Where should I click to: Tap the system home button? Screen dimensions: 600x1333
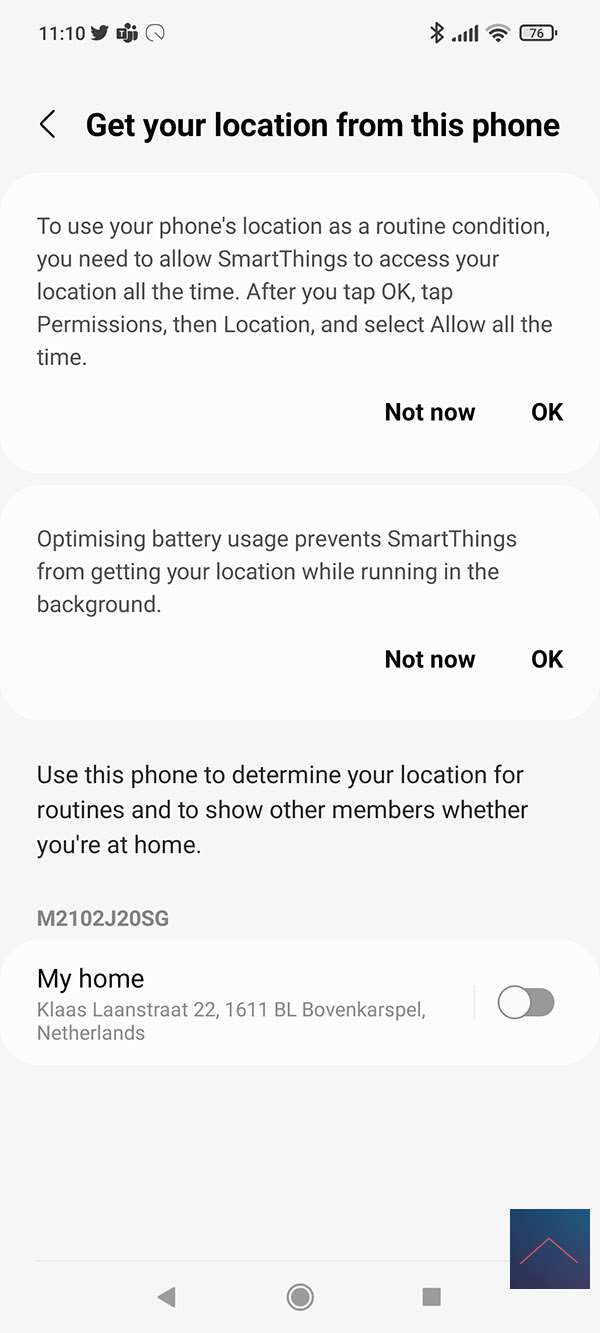tap(300, 1297)
